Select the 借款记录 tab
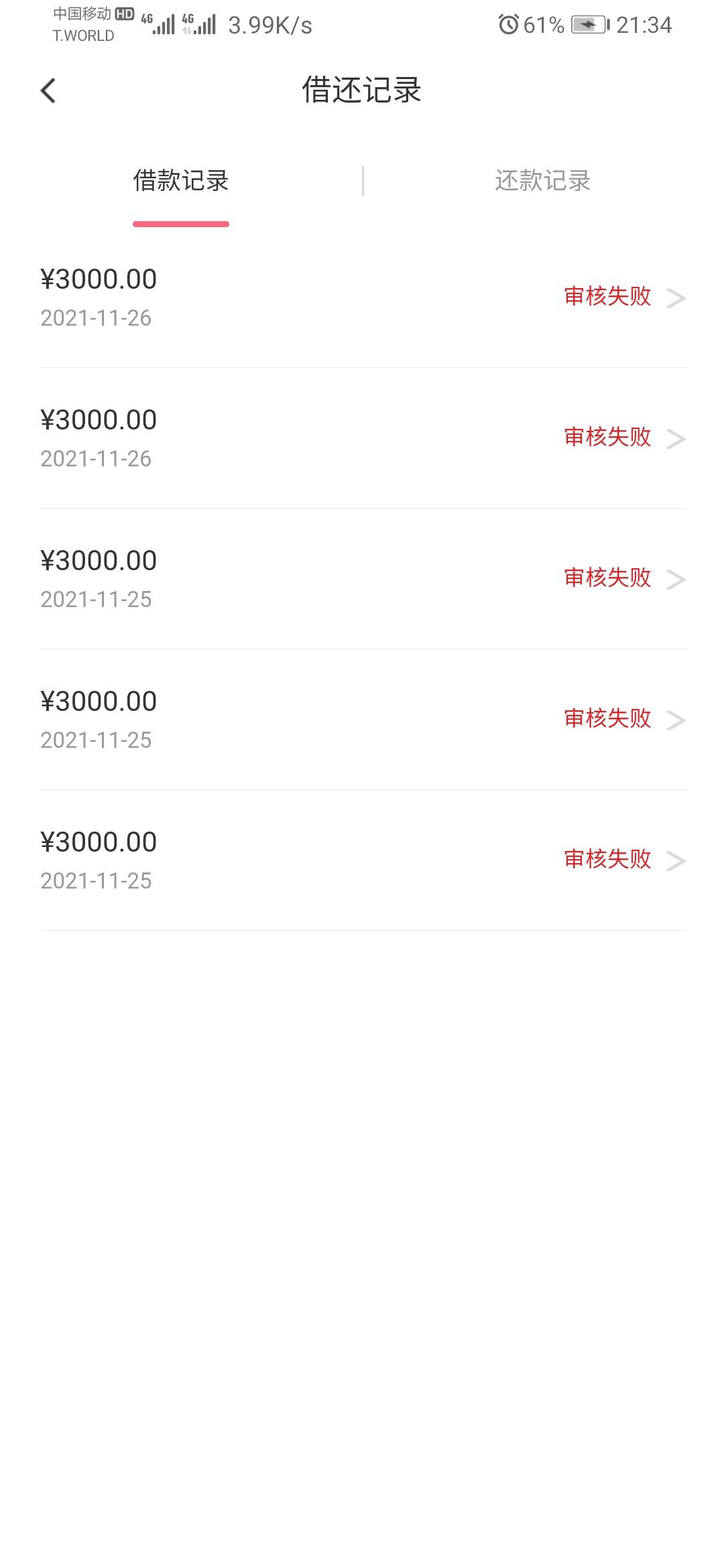Image resolution: width=724 pixels, height=1568 pixels. 181,181
